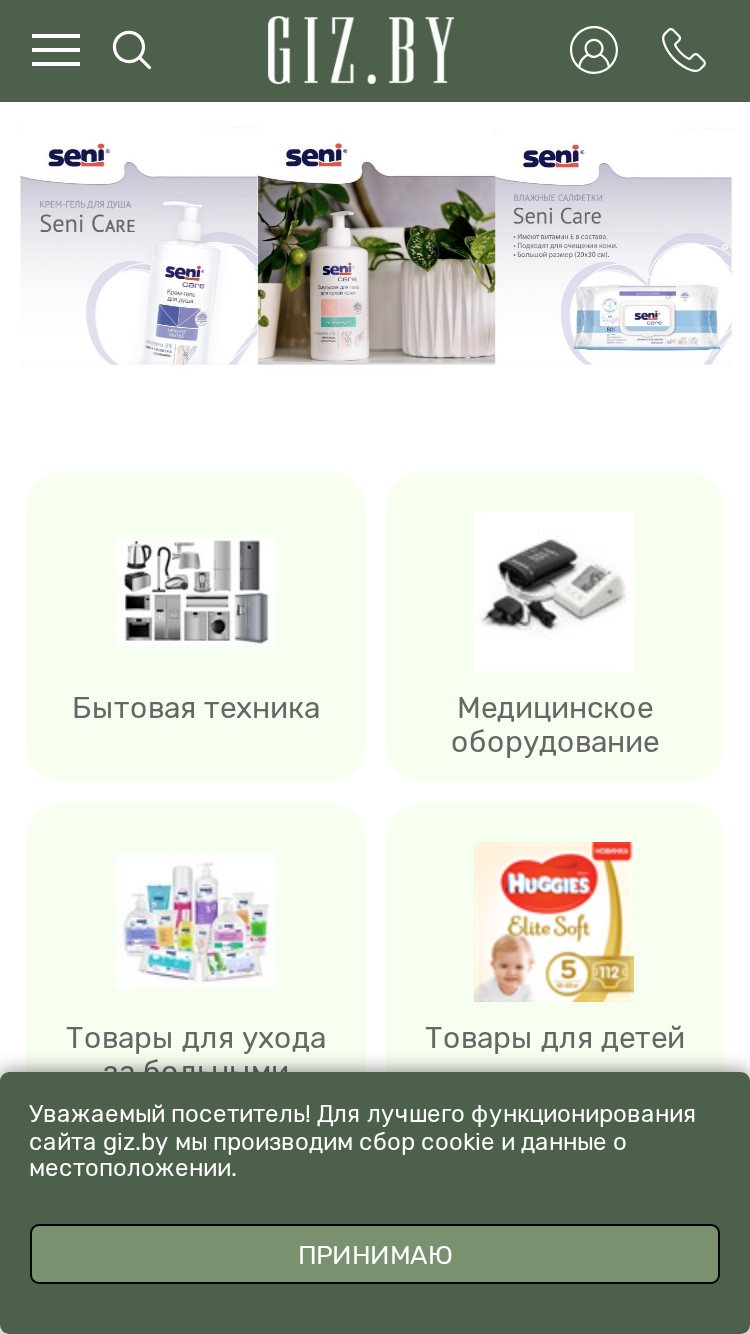Open the Бытовая техника category
Viewport: 750px width, 1334px height.
pos(196,626)
